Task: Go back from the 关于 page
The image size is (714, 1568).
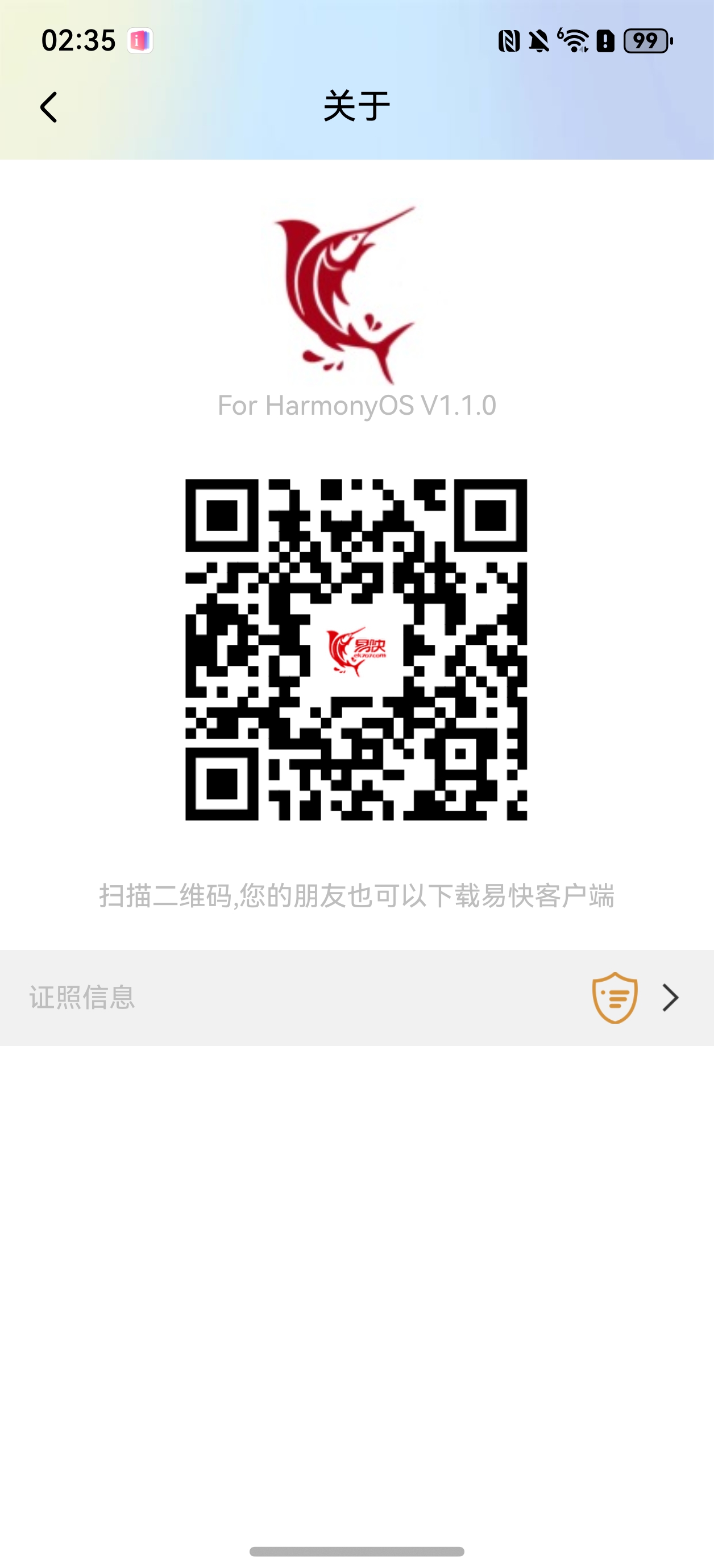Action: tap(49, 107)
